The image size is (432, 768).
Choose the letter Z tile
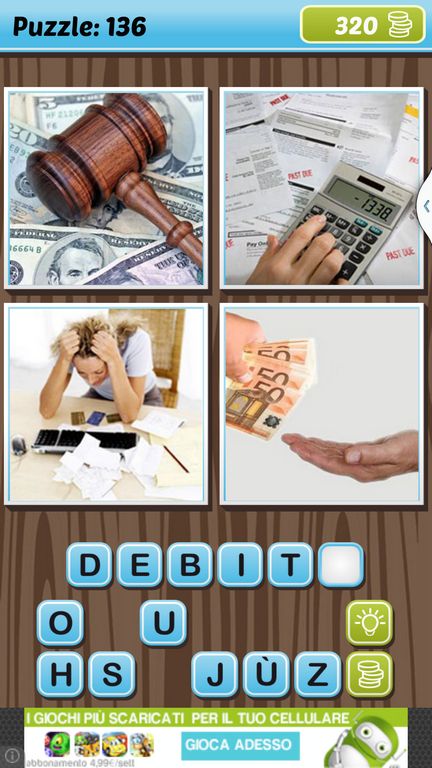pos(318,674)
